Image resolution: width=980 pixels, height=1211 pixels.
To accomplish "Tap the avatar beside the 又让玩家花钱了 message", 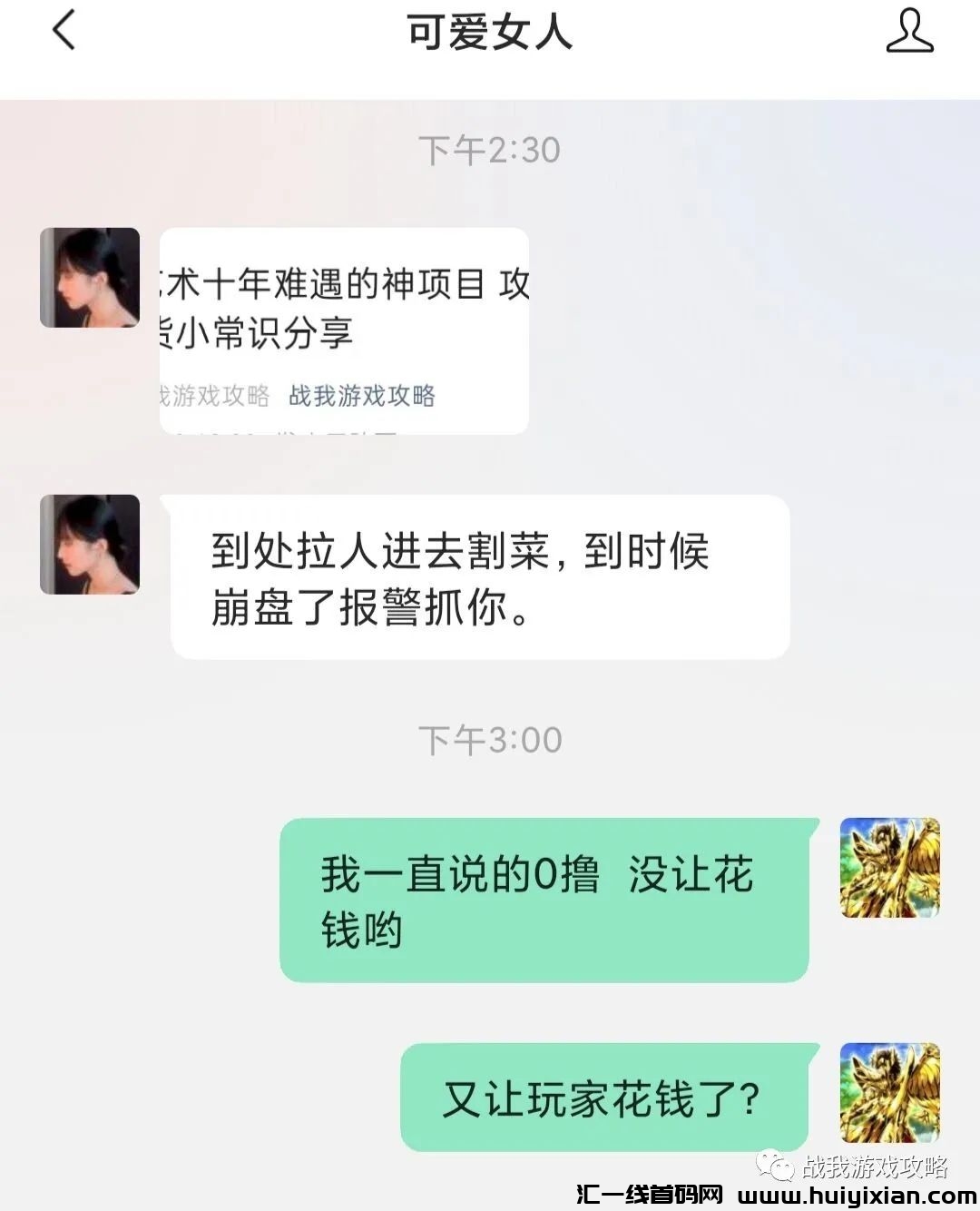I will (889, 1093).
